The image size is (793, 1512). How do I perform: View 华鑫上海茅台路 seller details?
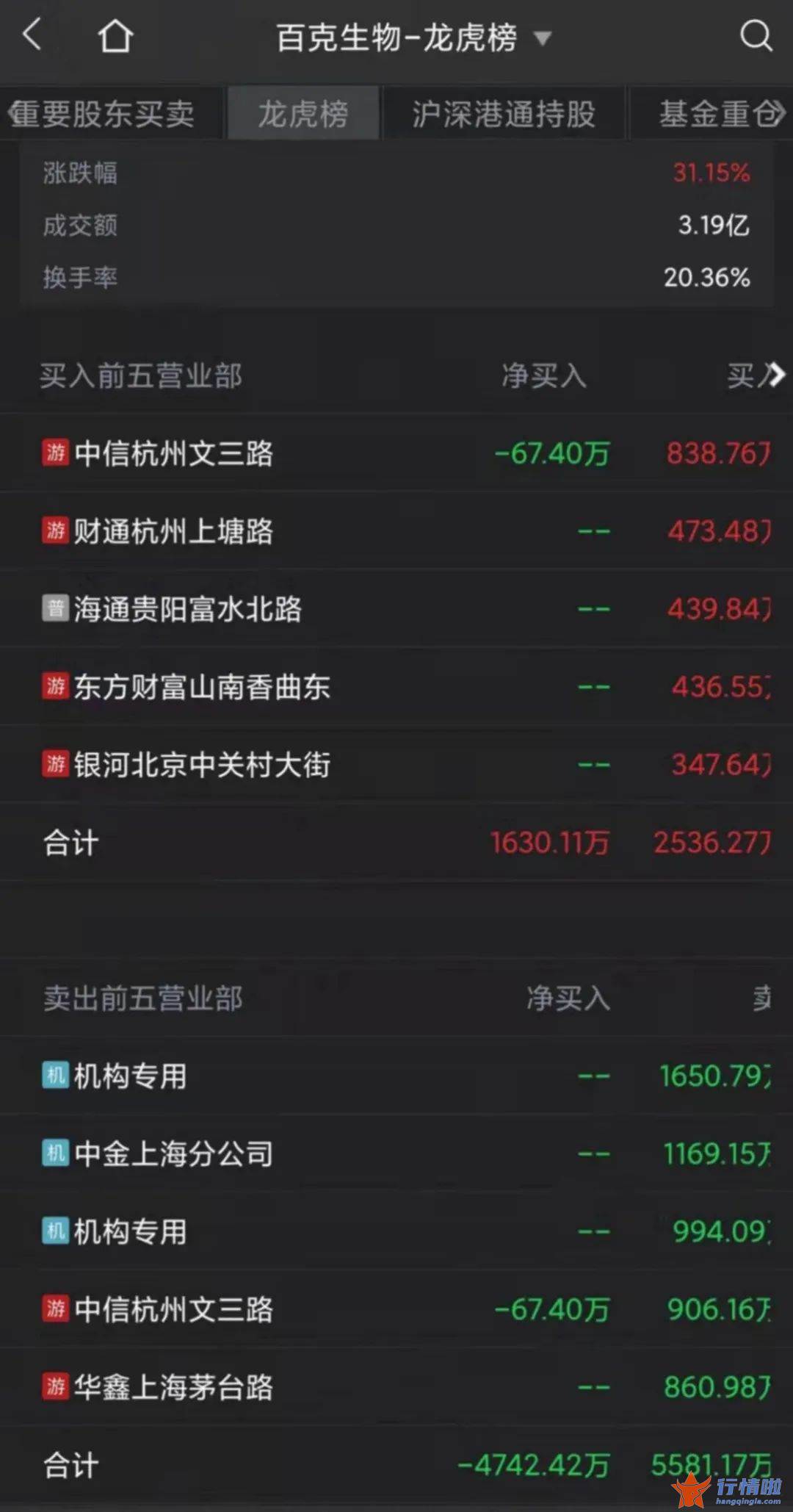(x=396, y=1387)
